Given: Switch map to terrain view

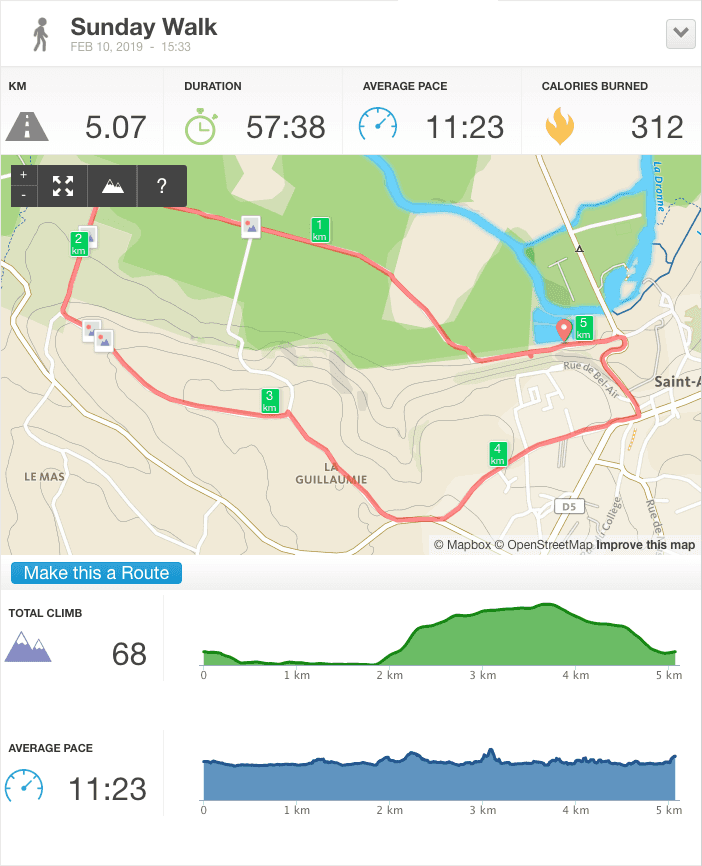Looking at the screenshot, I should (x=113, y=186).
